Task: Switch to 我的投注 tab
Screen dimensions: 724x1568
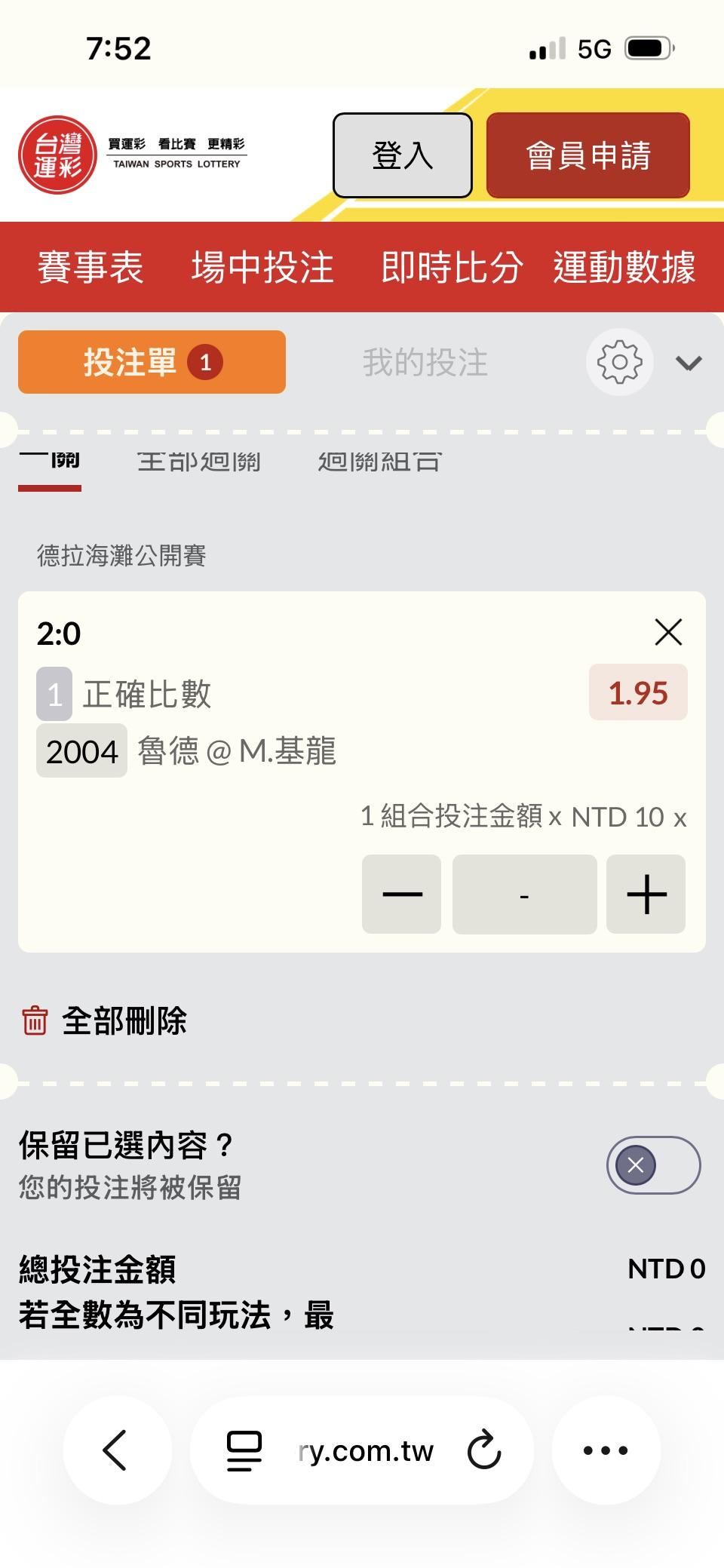Action: (x=425, y=362)
